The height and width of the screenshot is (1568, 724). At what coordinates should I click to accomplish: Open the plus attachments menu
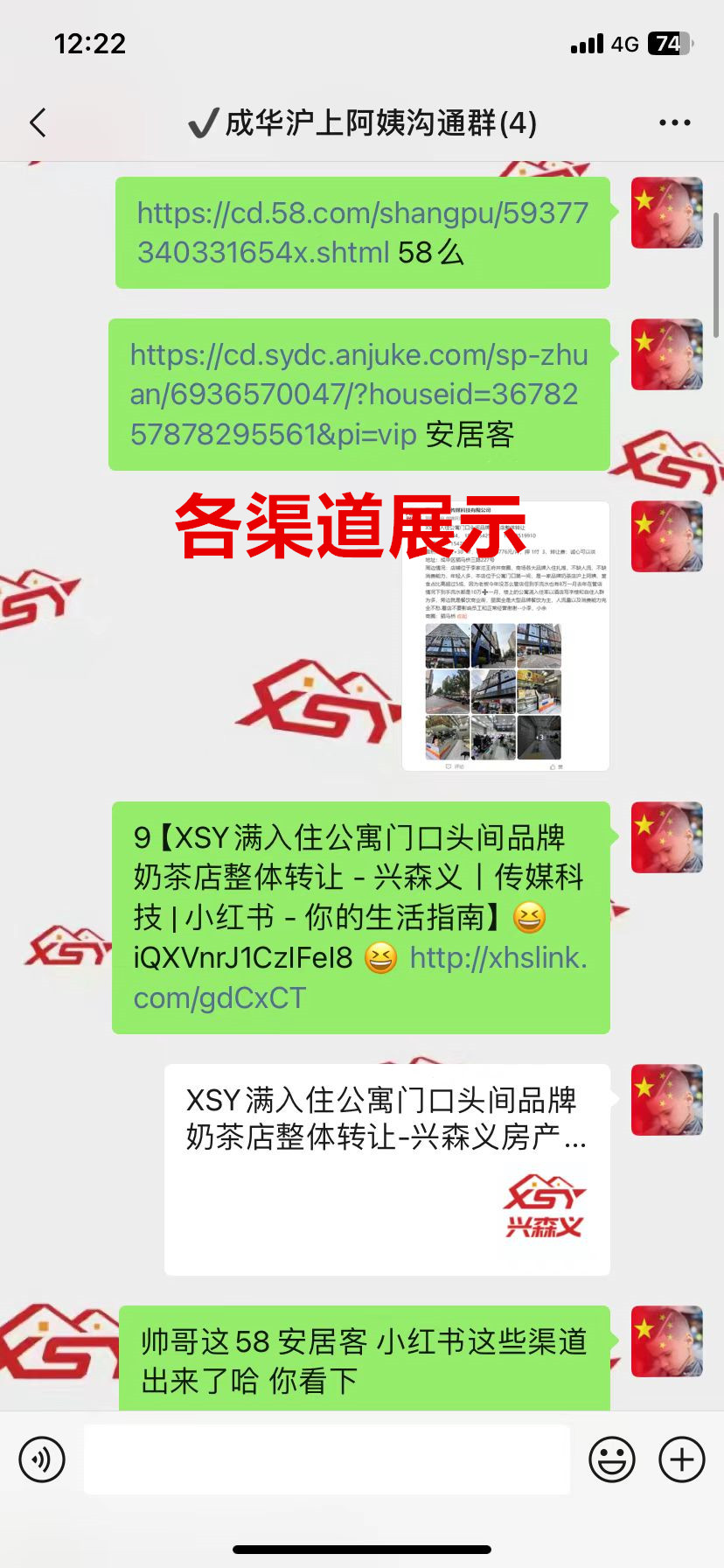[x=682, y=1459]
